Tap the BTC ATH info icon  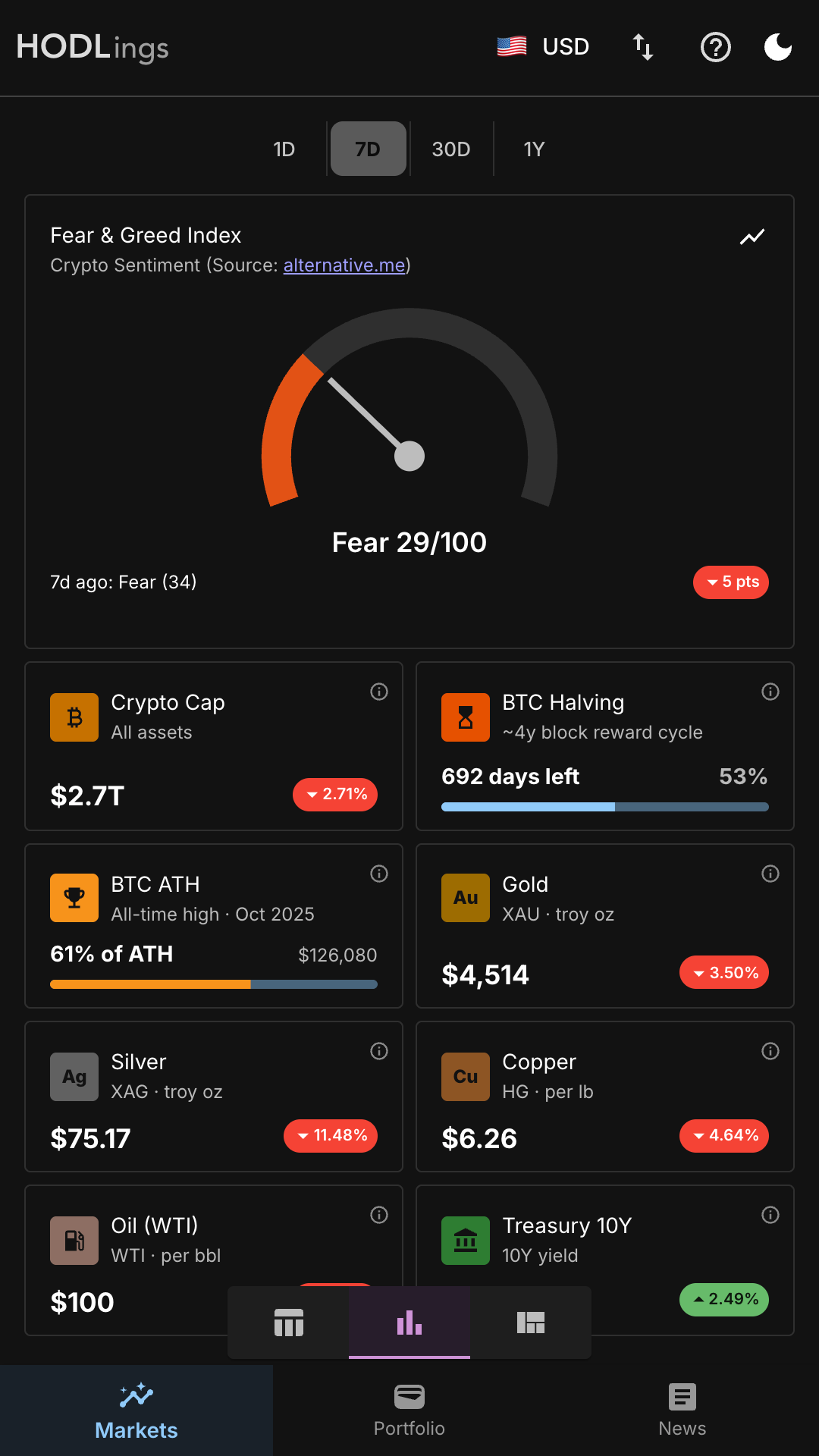[379, 874]
